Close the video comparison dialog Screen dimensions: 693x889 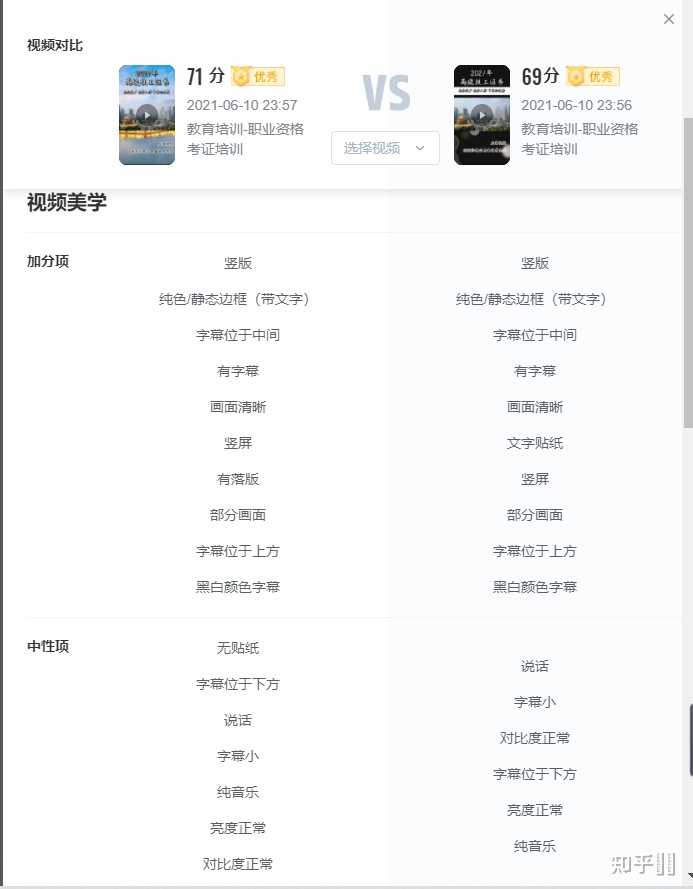point(669,19)
